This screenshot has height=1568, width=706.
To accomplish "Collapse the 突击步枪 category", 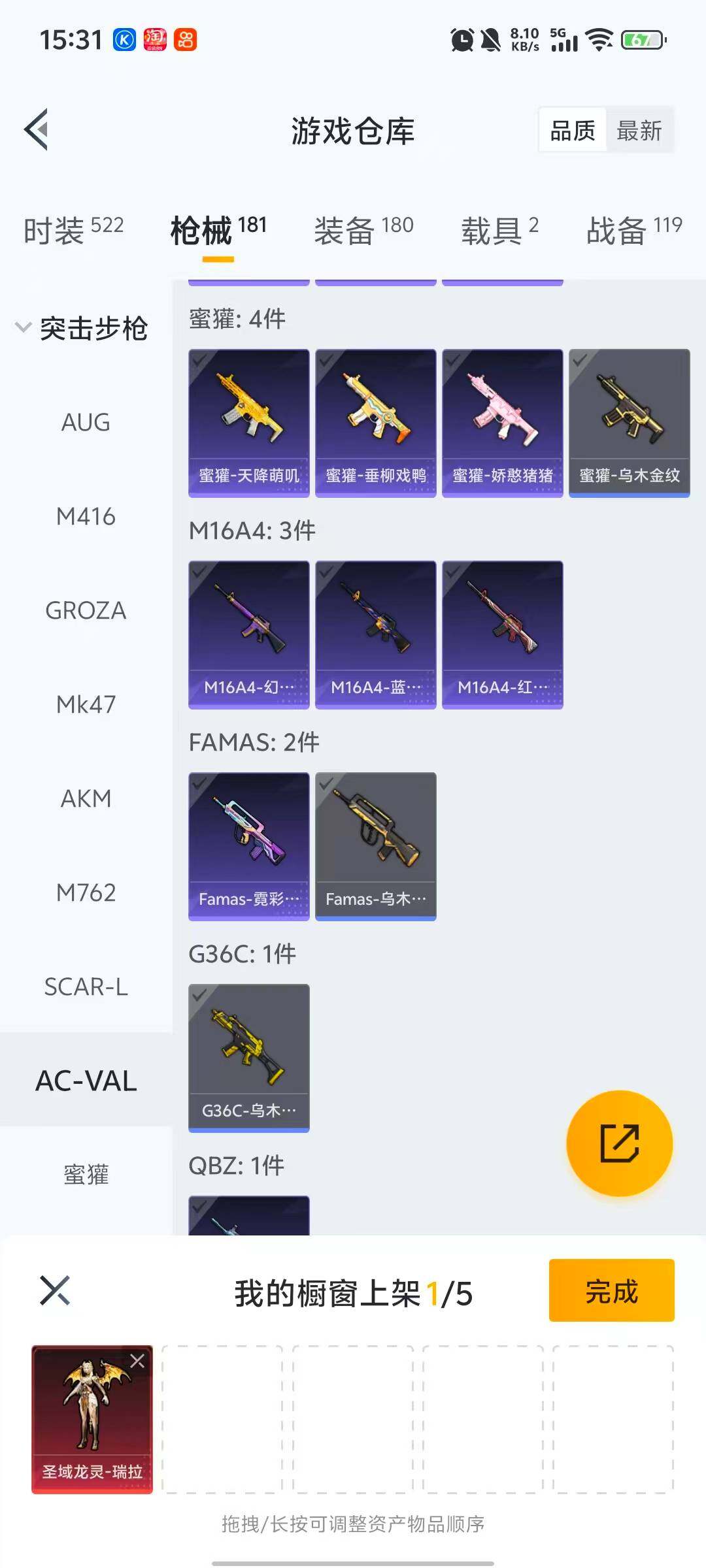I will tap(82, 328).
